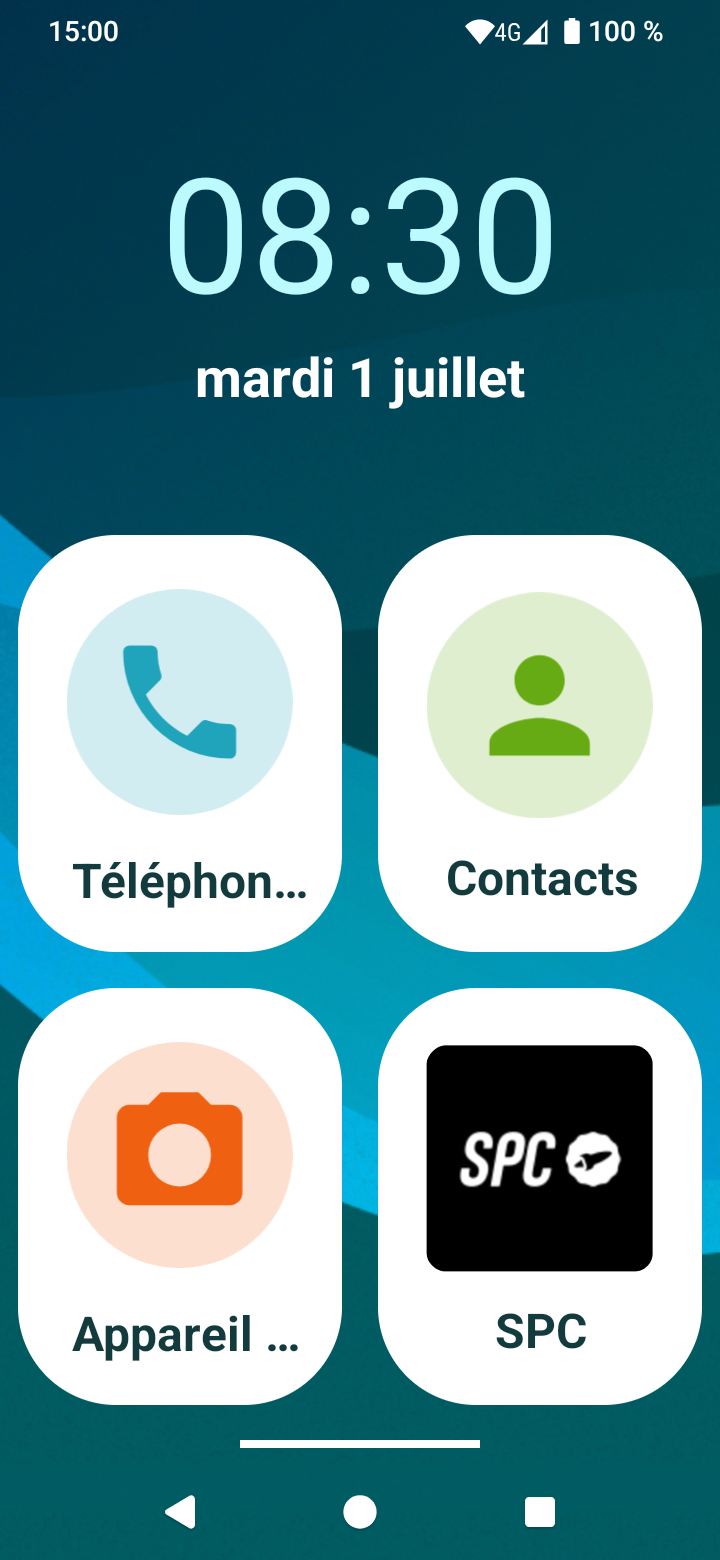Open recent apps with the square button

(540, 1512)
